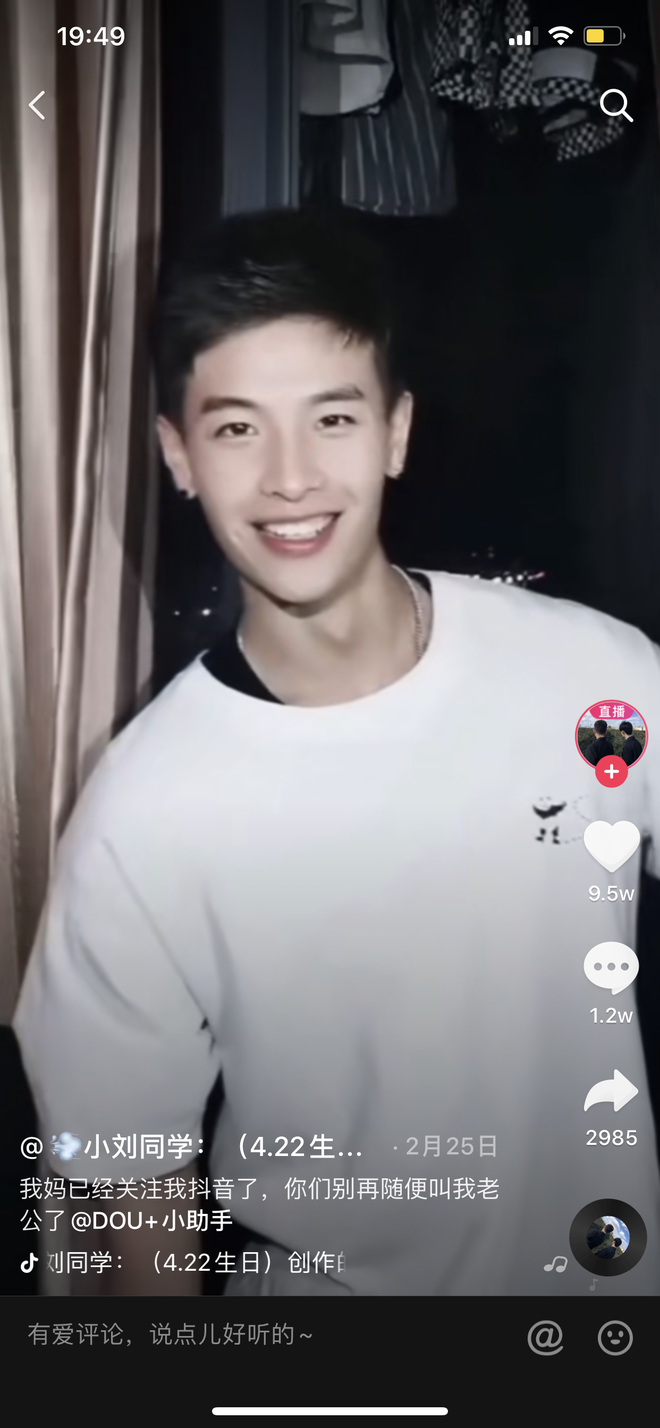Open the spinning music disc
Image resolution: width=660 pixels, height=1428 pixels.
point(608,1237)
